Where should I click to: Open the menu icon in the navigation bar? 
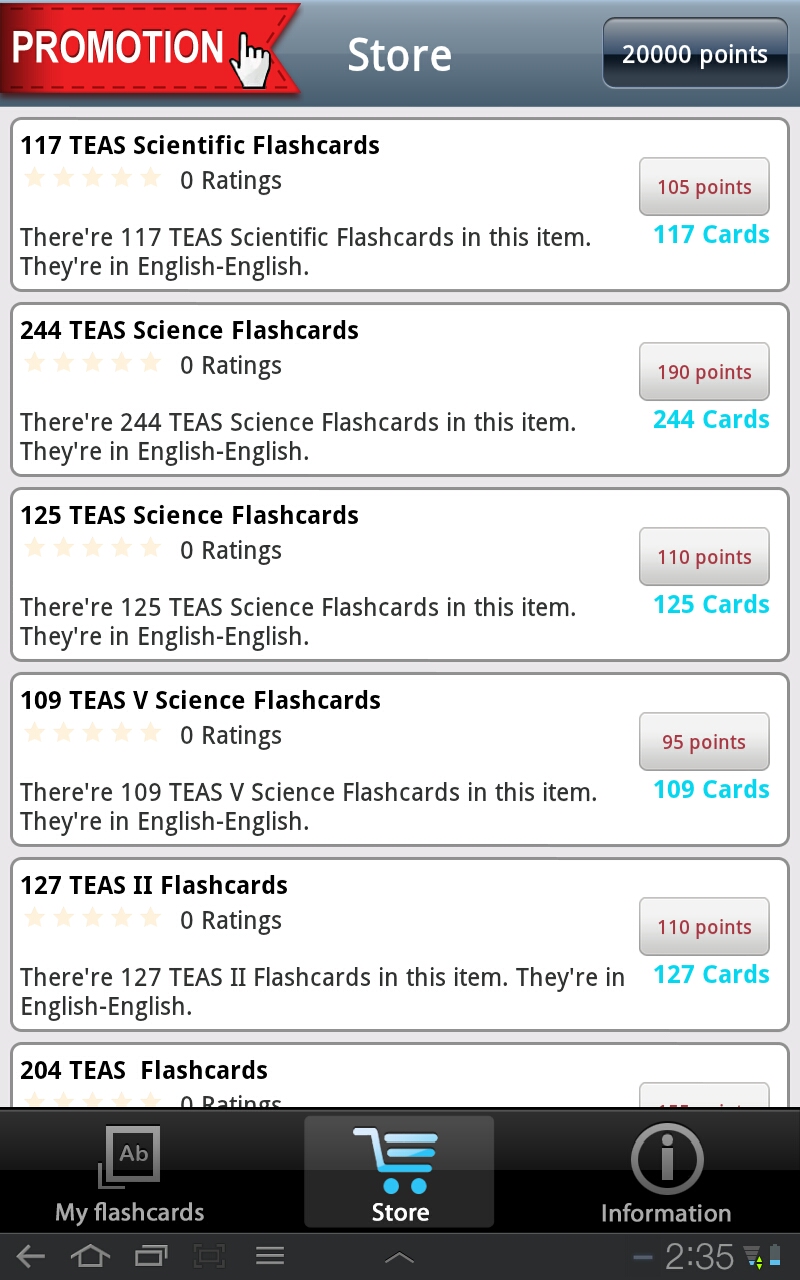click(x=269, y=1255)
